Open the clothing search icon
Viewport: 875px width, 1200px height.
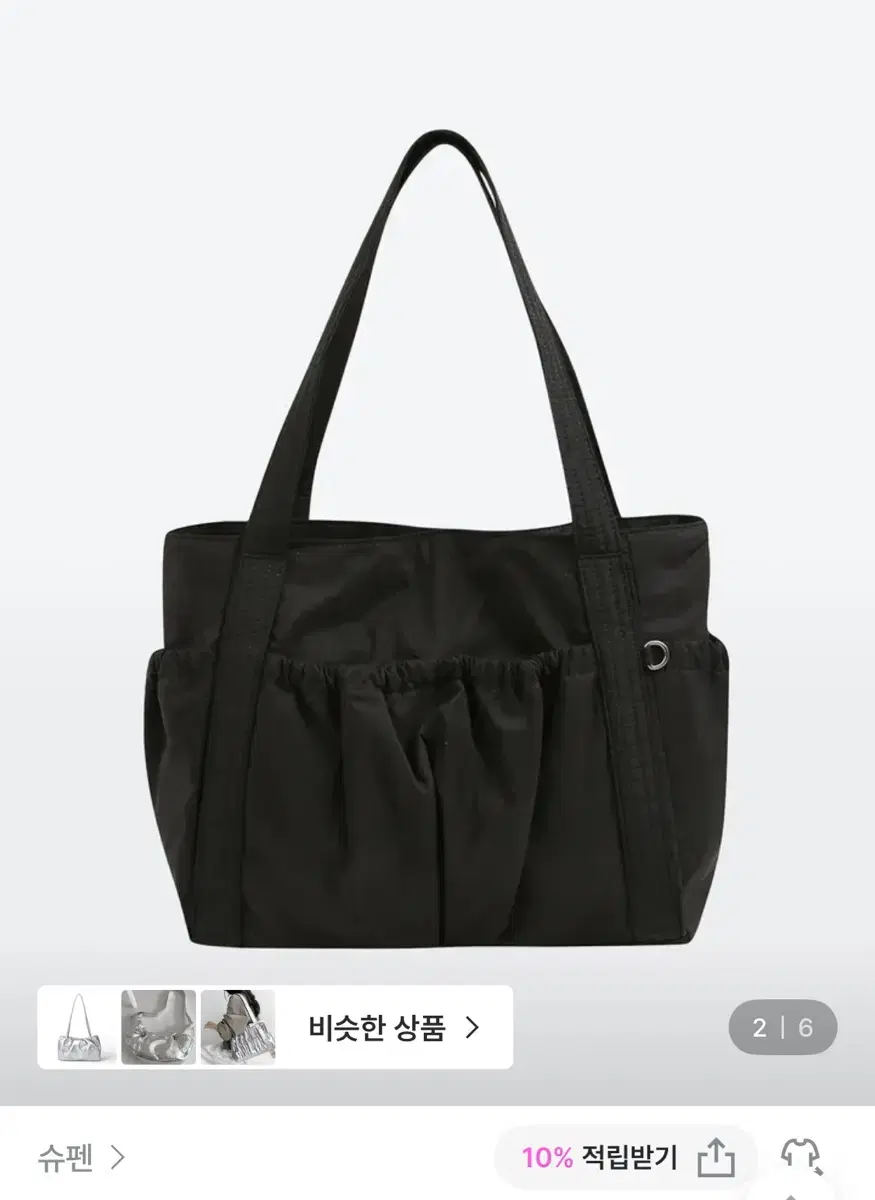(801, 1156)
